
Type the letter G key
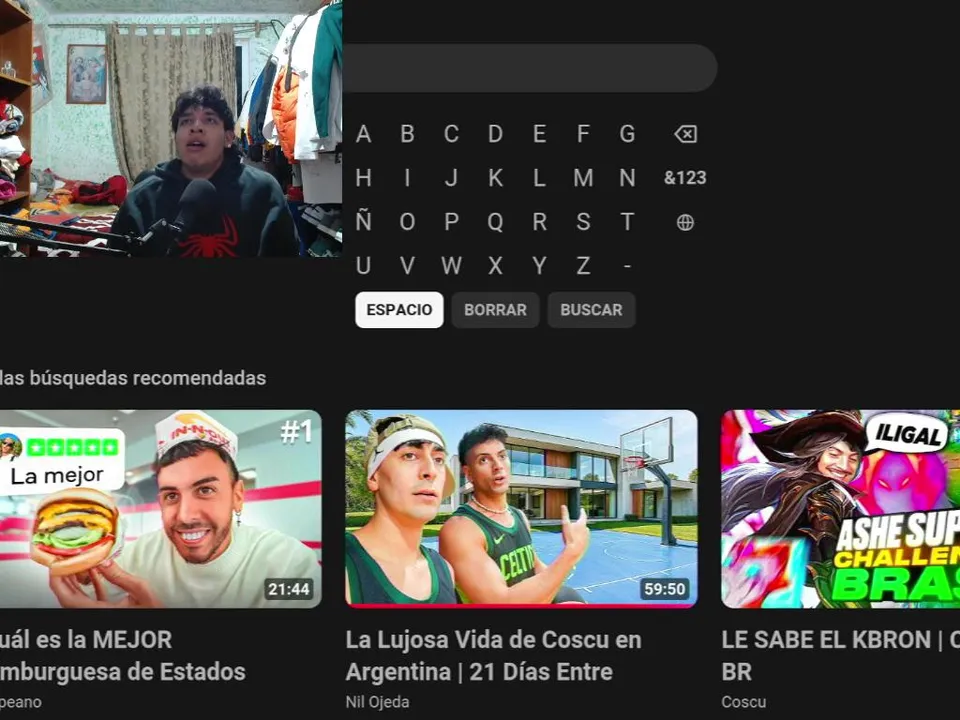coord(627,134)
